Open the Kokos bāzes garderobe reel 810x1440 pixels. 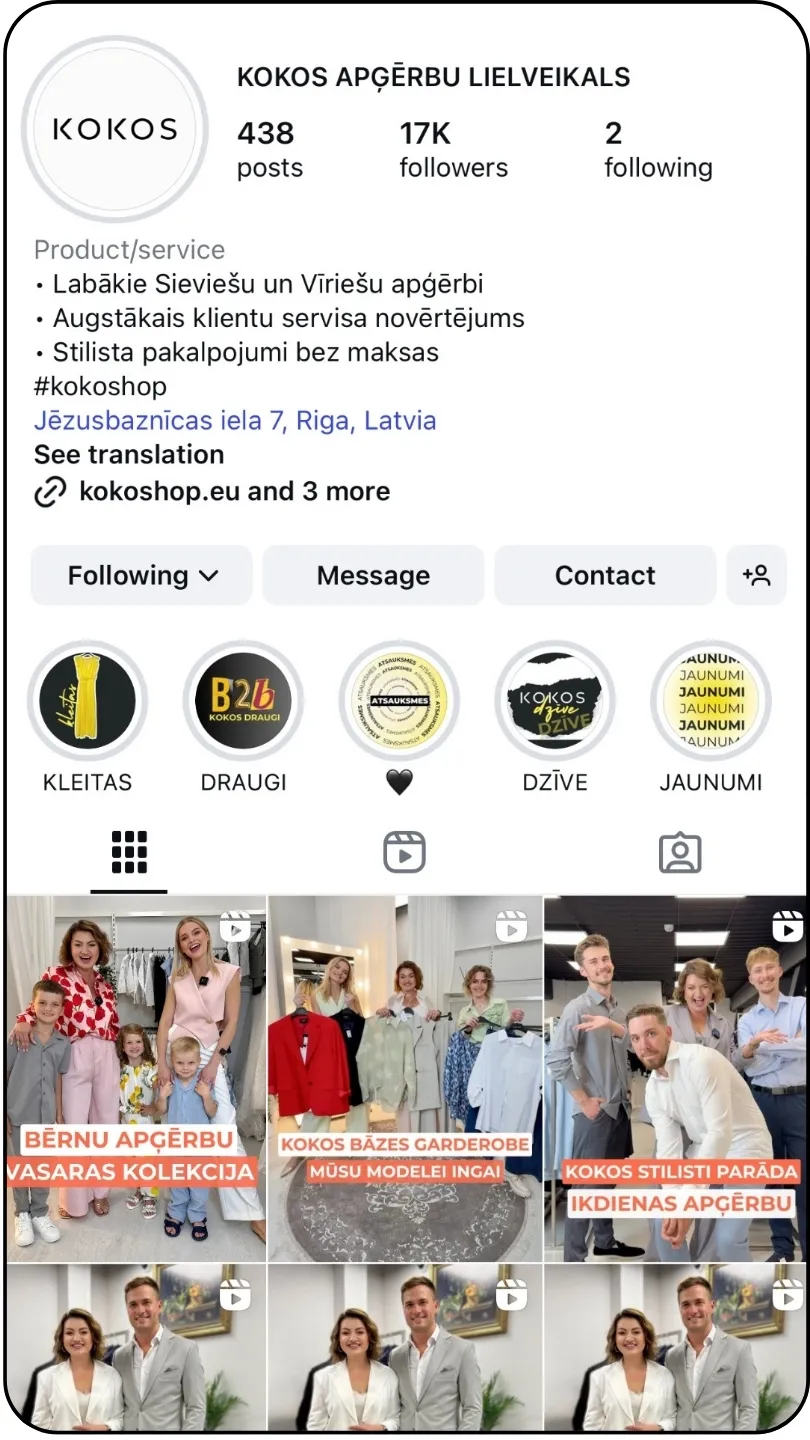404,1077
